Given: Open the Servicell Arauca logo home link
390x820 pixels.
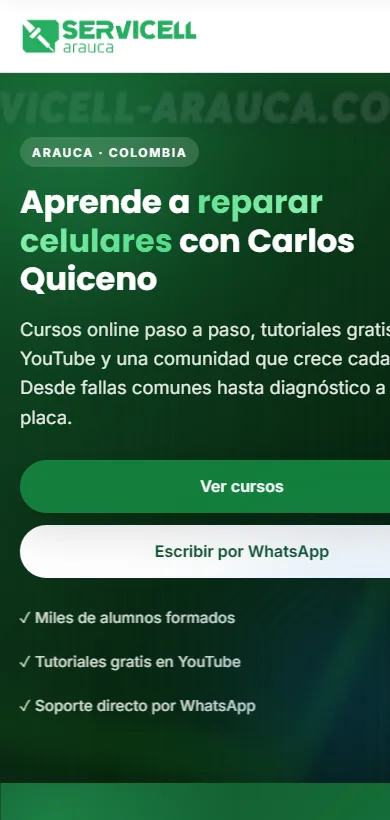Looking at the screenshot, I should (109, 36).
